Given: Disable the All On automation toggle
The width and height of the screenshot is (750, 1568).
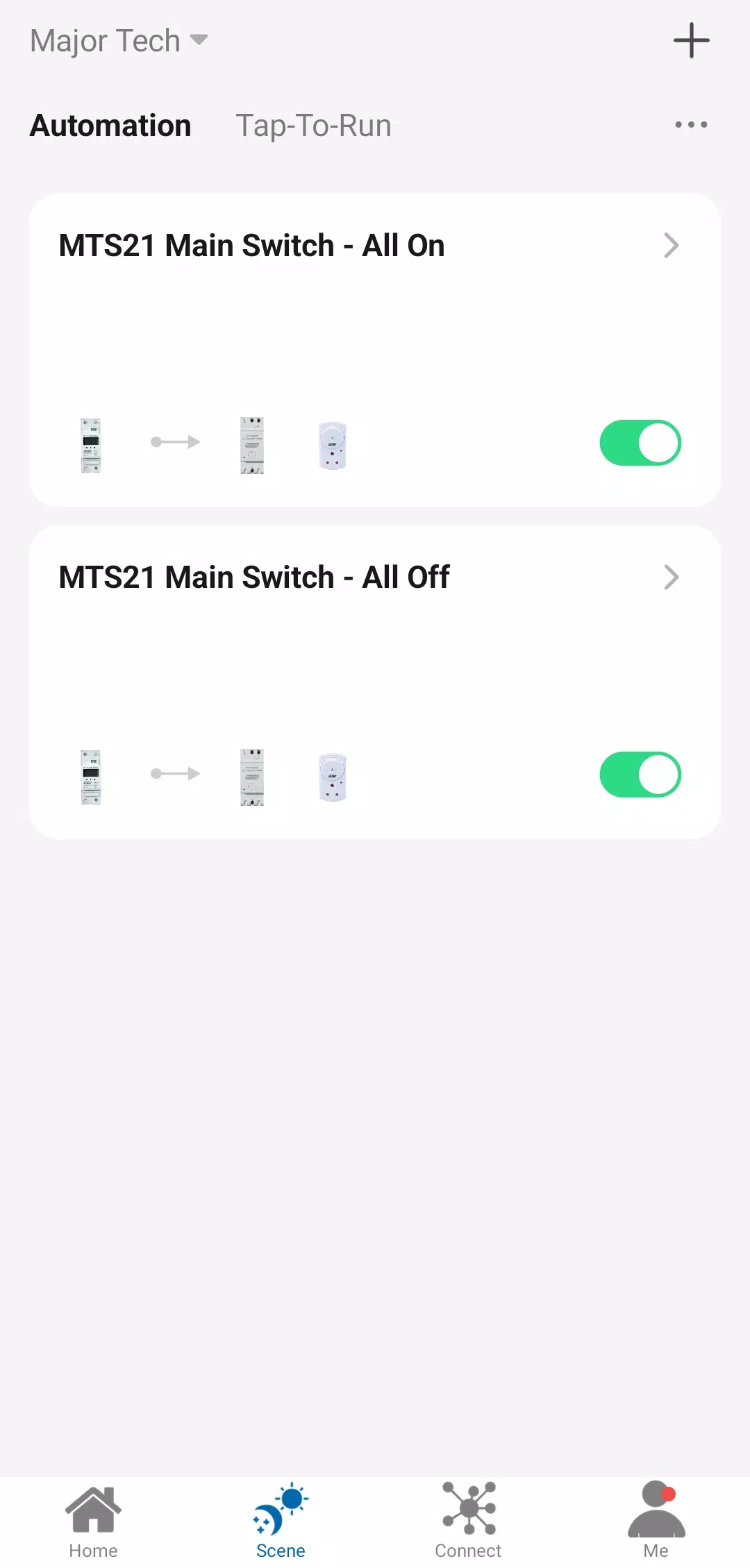Looking at the screenshot, I should coord(640,443).
